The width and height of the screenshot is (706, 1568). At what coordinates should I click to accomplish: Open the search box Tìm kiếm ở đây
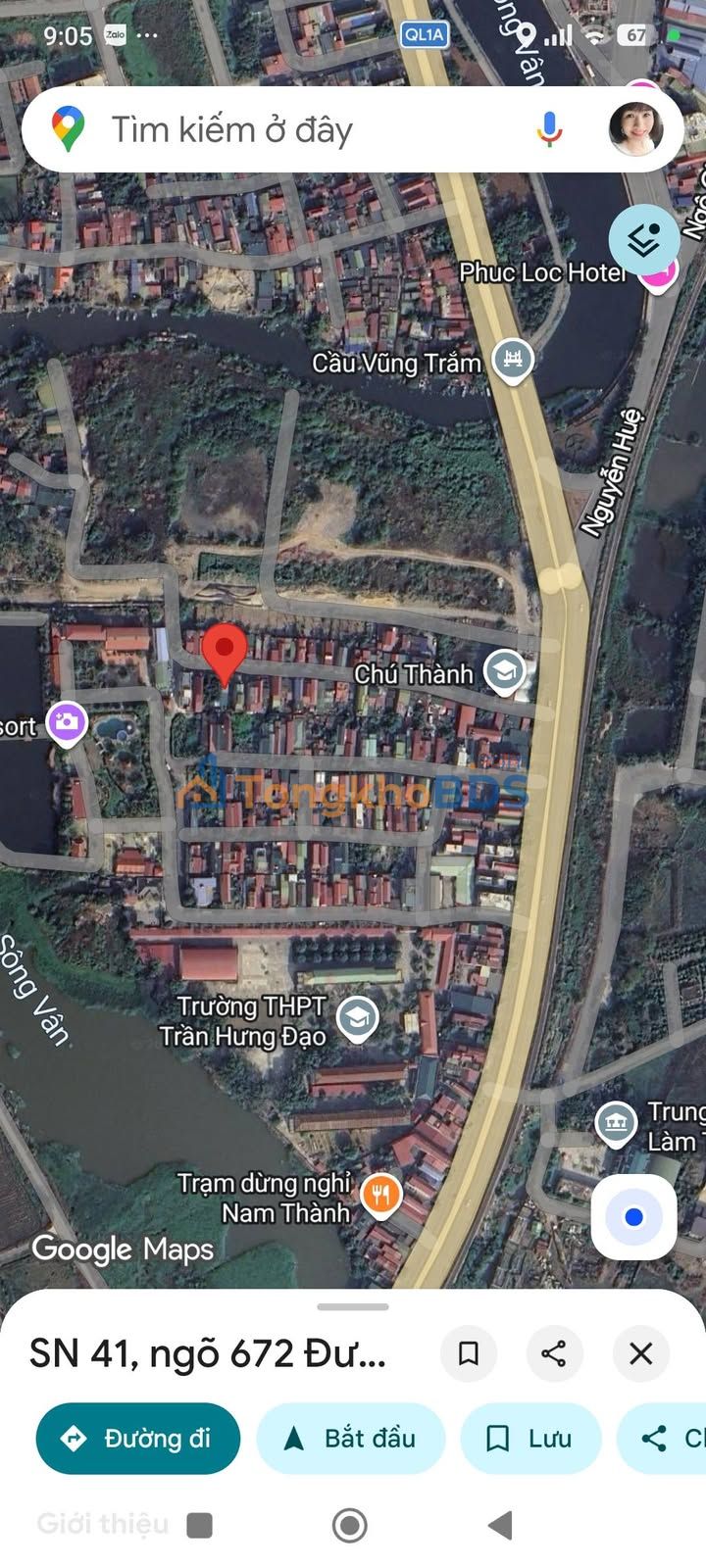tap(294, 130)
